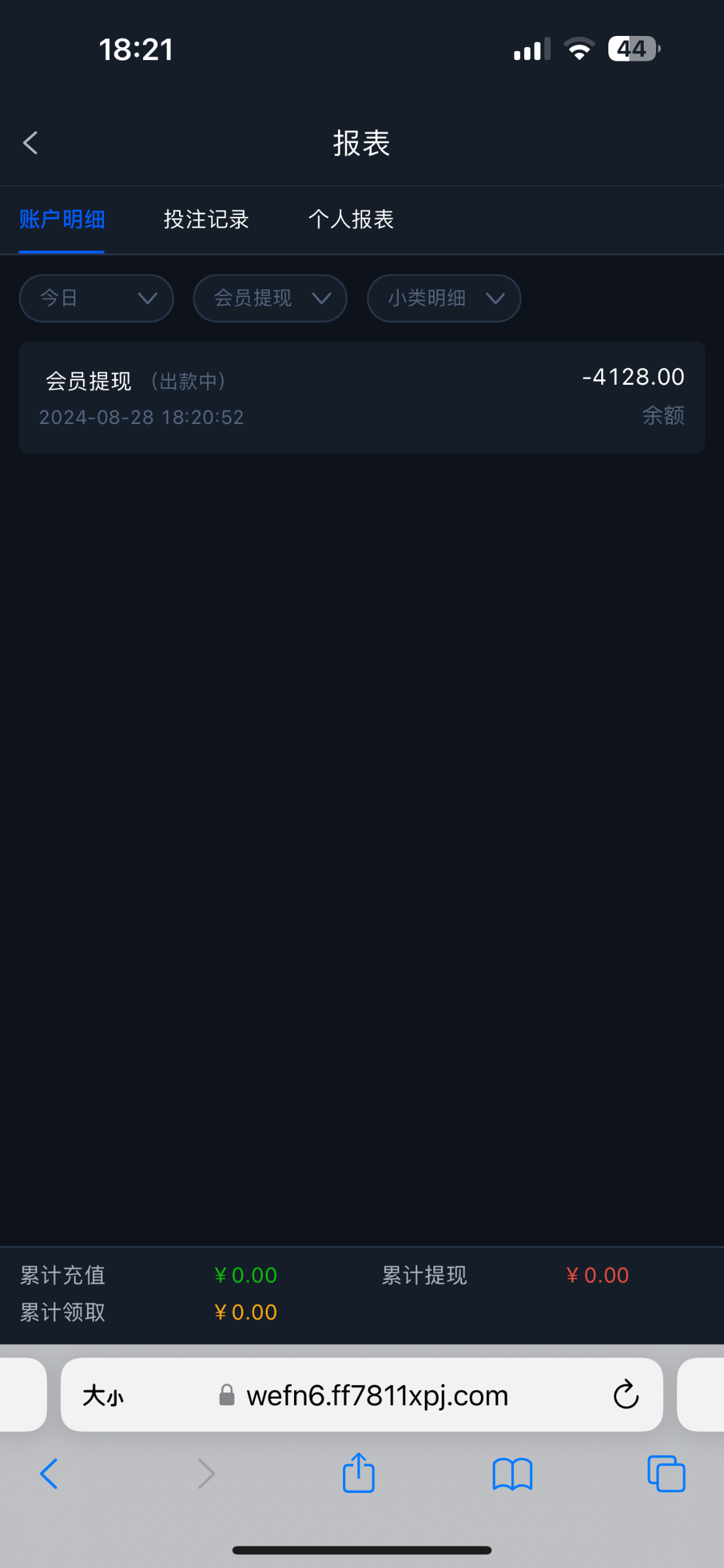Image resolution: width=724 pixels, height=1568 pixels.
Task: Expand the 会员提现 type dropdown
Action: point(270,298)
